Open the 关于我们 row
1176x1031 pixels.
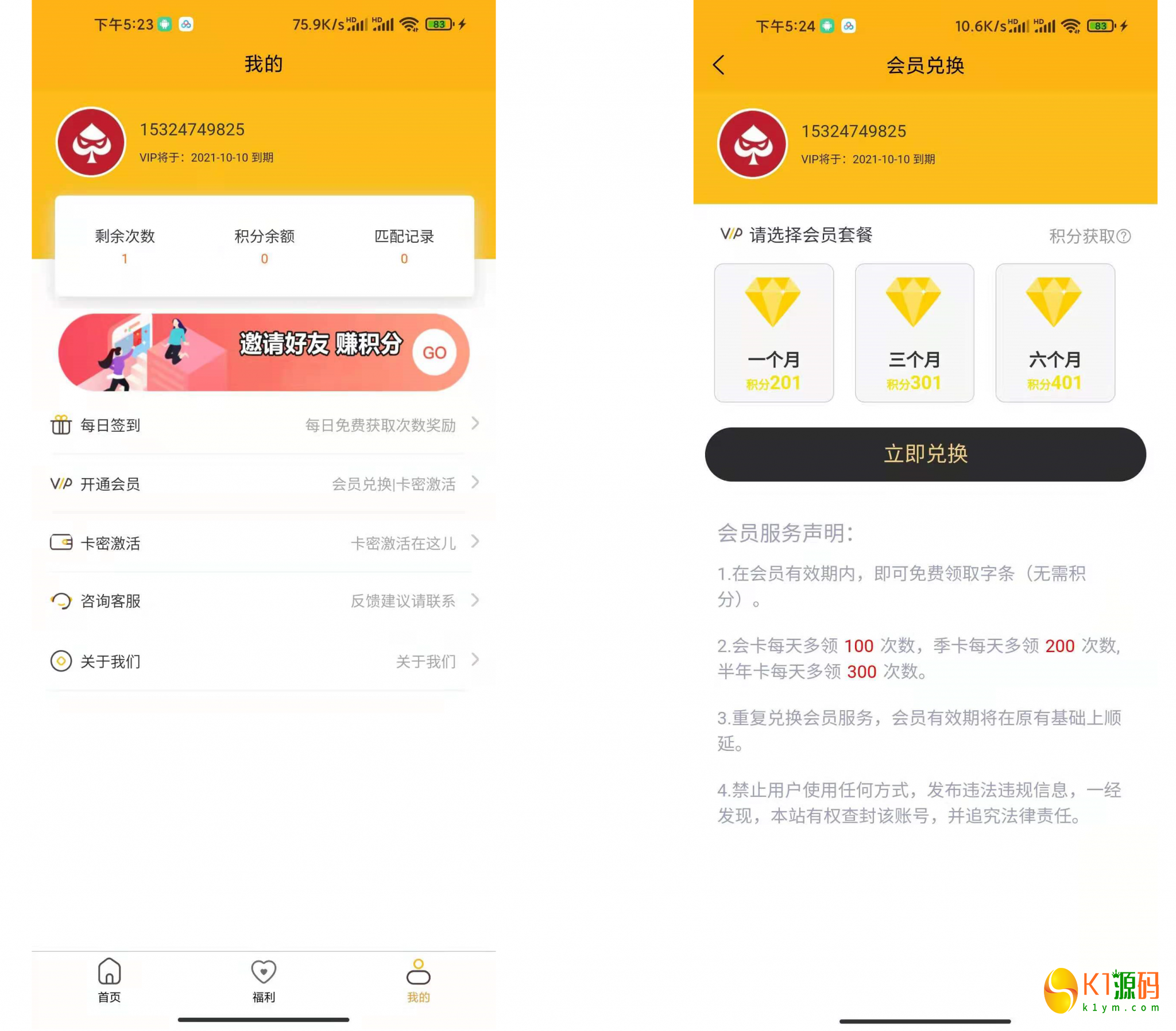pyautogui.click(x=264, y=661)
